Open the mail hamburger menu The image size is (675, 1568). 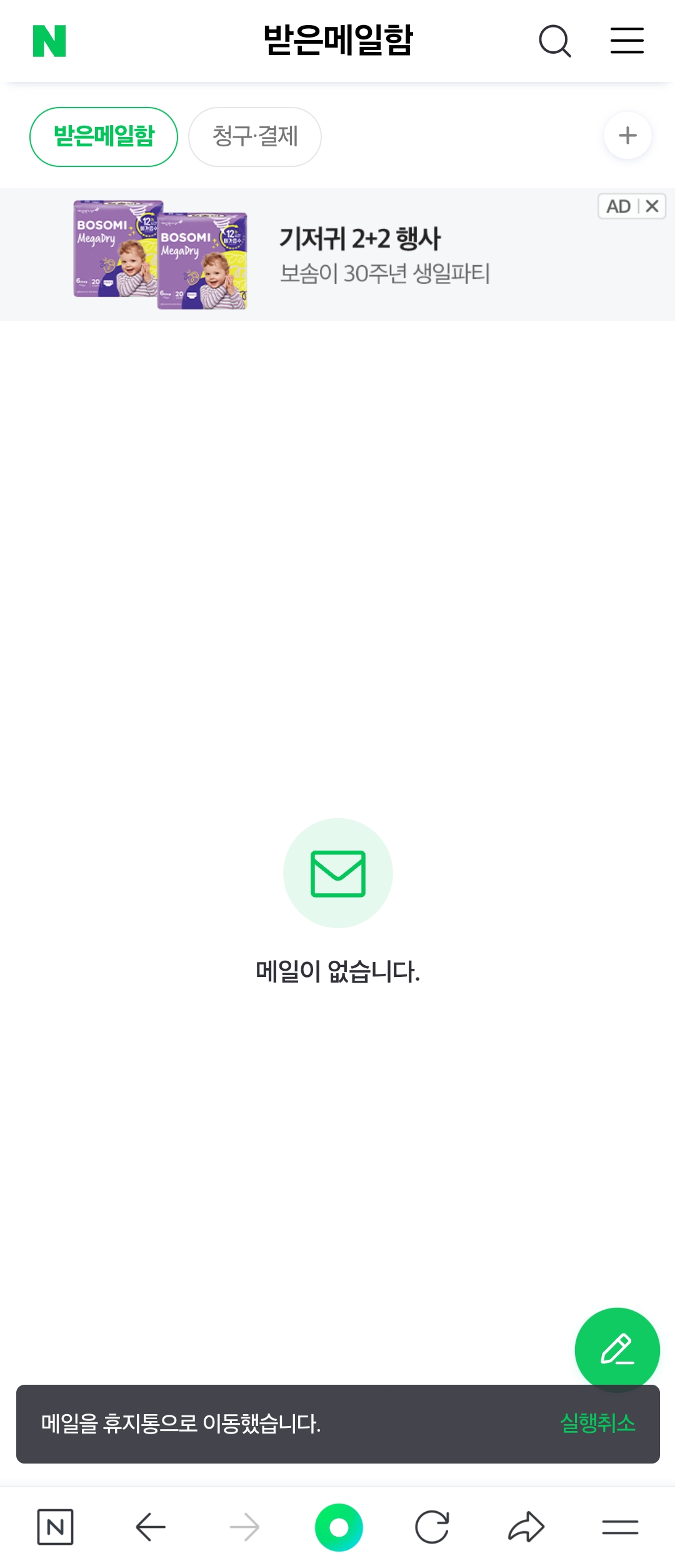click(627, 41)
